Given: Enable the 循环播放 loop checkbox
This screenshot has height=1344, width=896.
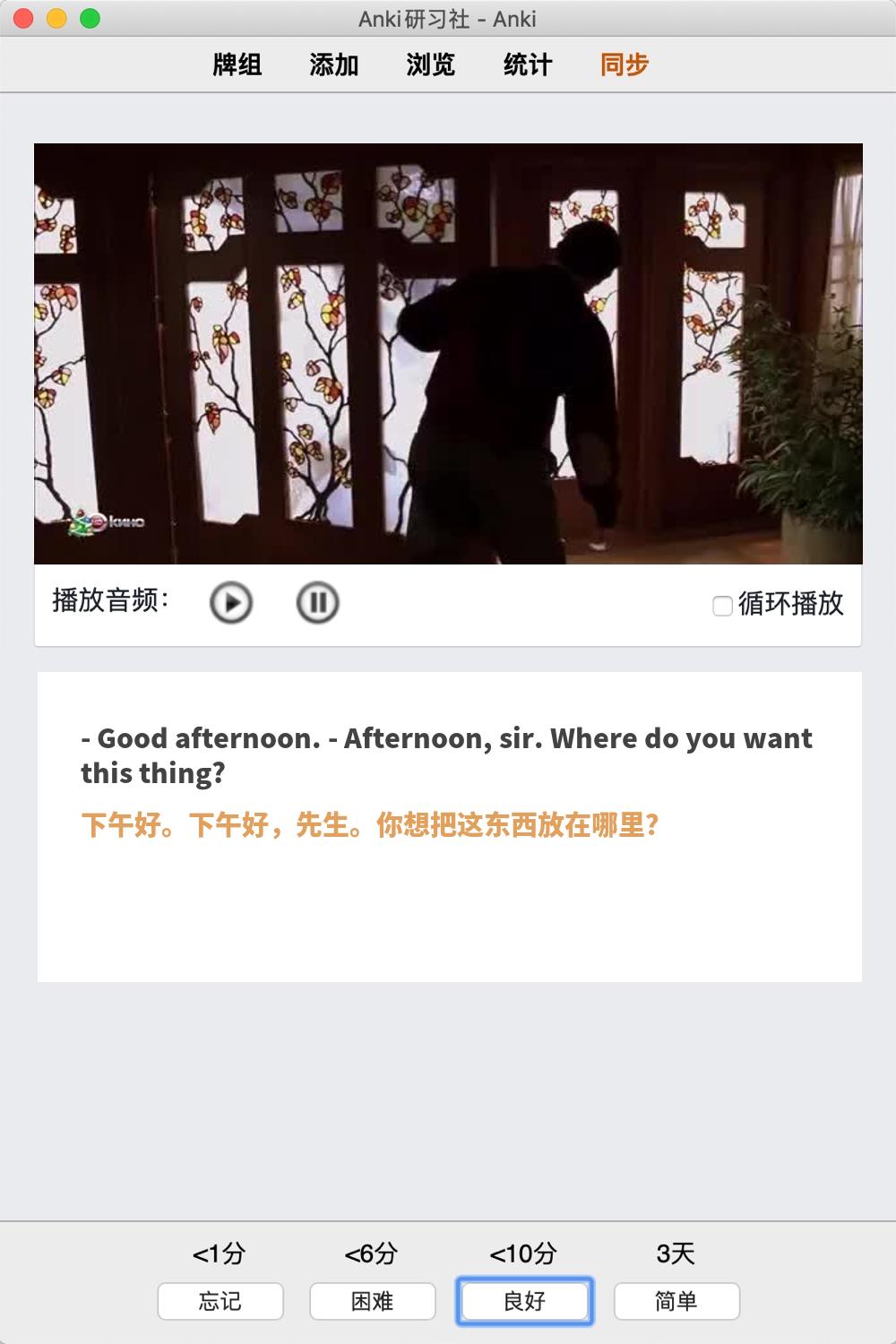Looking at the screenshot, I should point(722,607).
